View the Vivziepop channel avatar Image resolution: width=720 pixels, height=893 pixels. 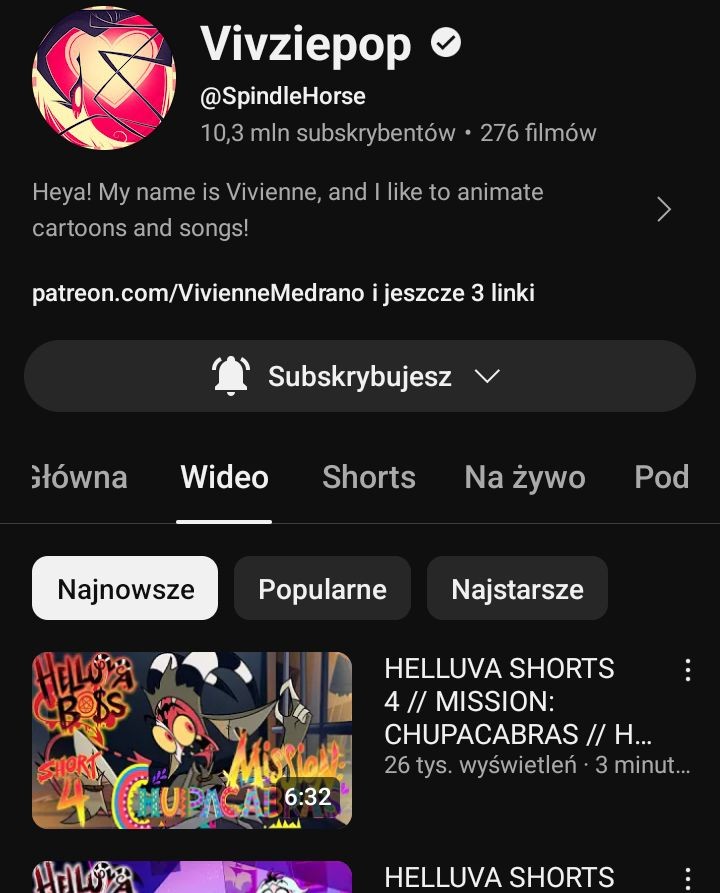click(x=104, y=78)
